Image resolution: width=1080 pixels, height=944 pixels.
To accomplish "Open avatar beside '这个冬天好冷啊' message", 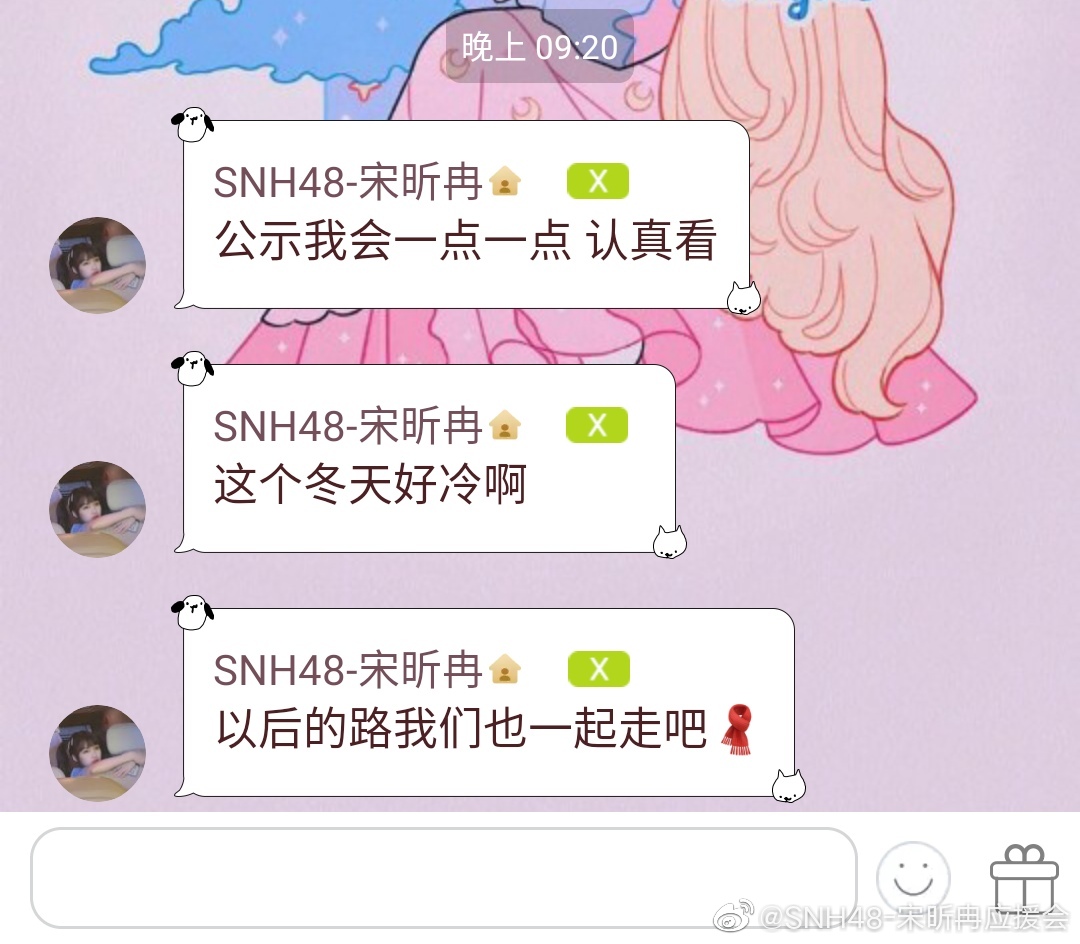I will 98,509.
